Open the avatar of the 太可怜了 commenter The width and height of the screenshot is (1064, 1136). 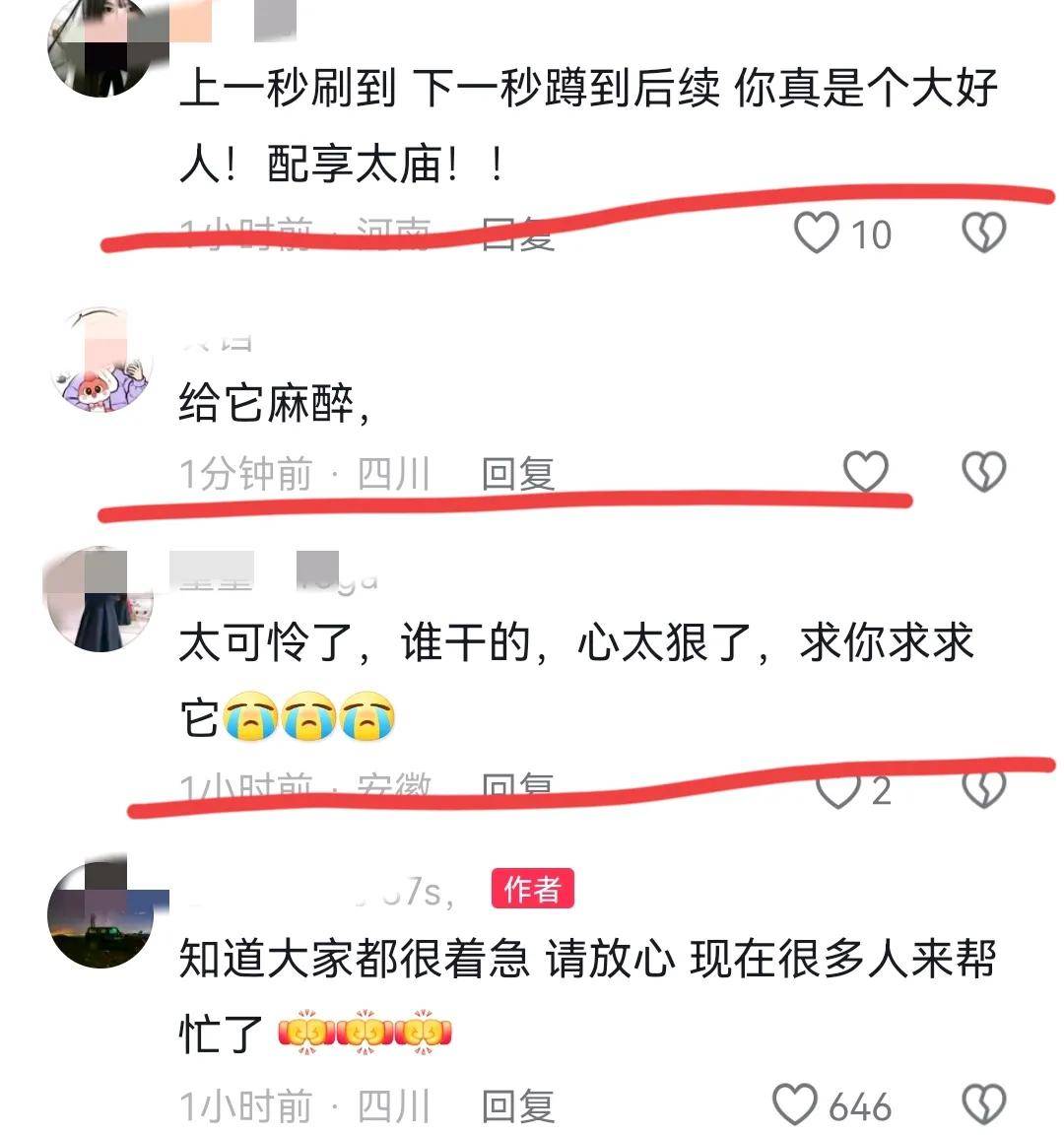100,599
